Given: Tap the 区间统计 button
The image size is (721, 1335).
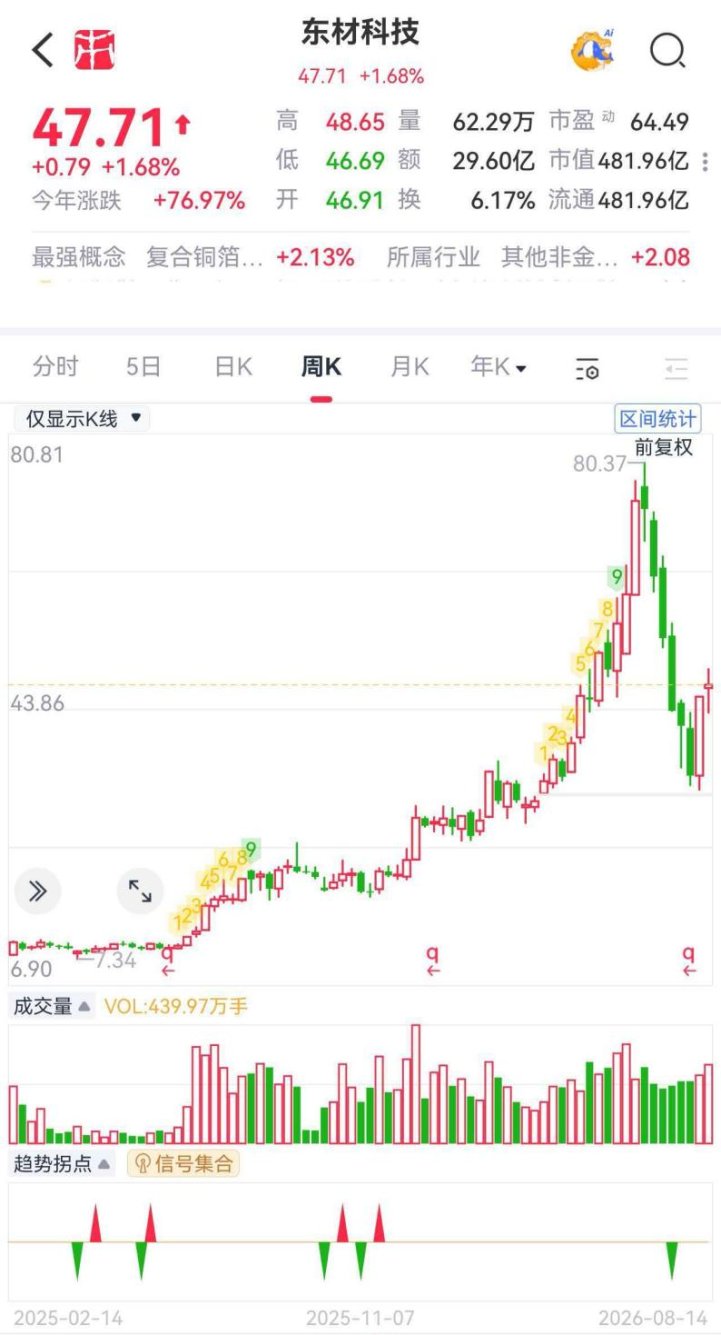Looking at the screenshot, I should coord(657,419).
